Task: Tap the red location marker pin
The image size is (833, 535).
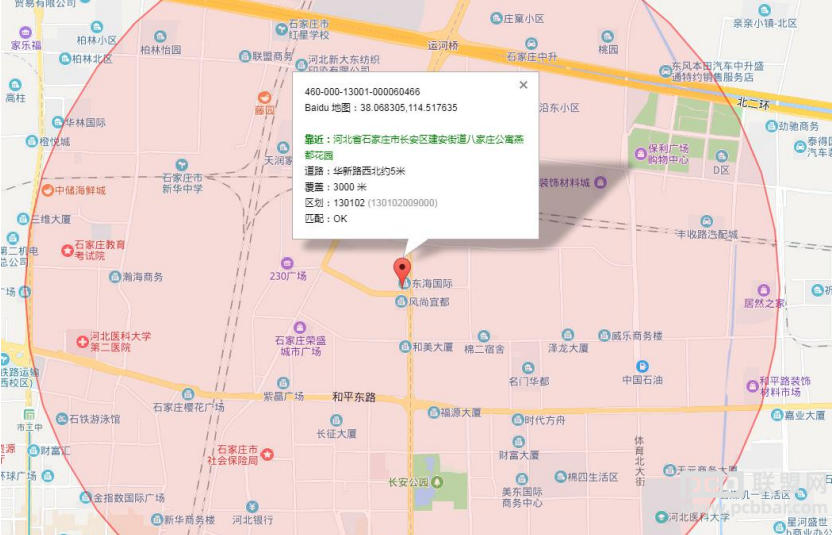Action: tap(402, 270)
